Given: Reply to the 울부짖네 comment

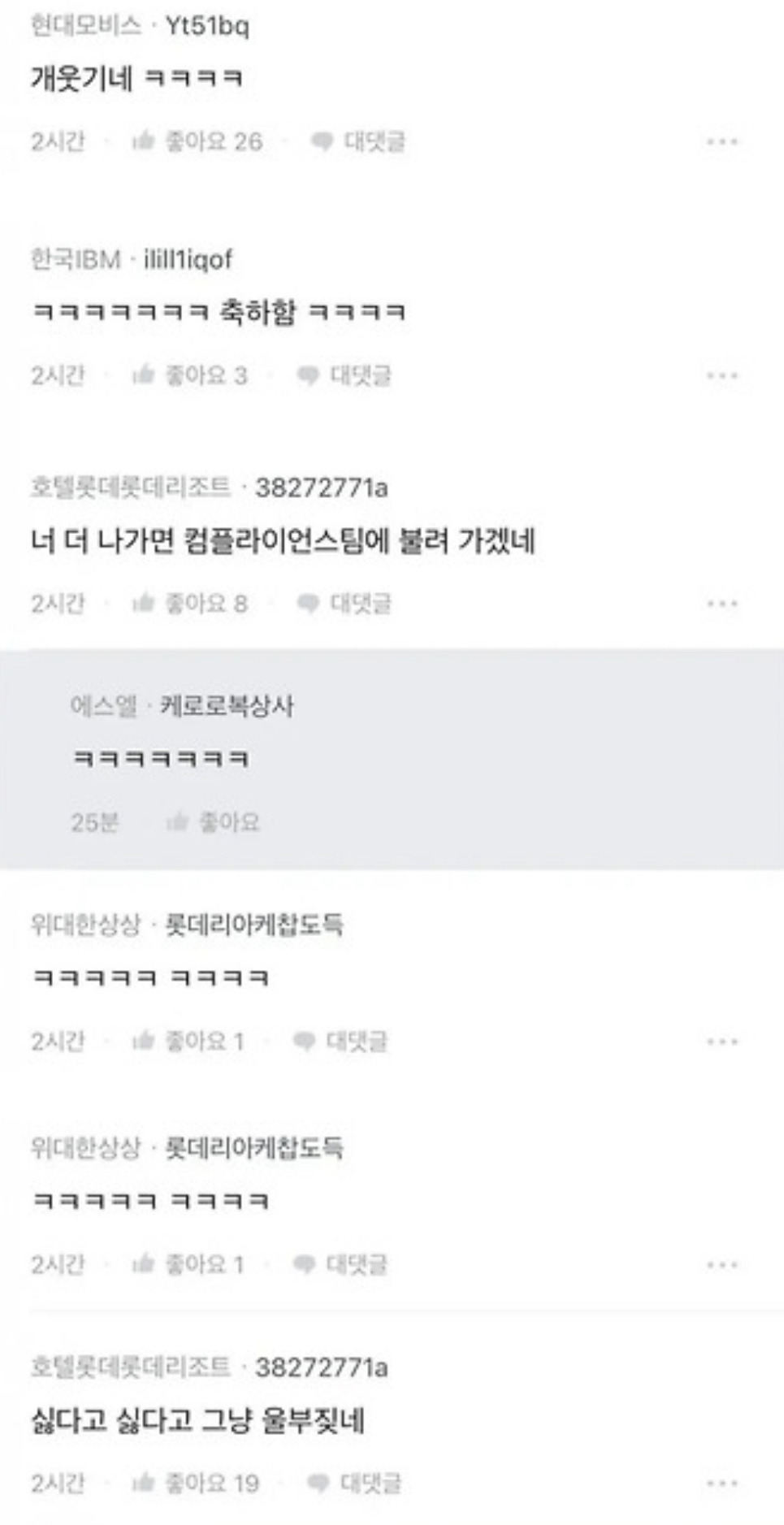Looking at the screenshot, I should coord(355,1484).
